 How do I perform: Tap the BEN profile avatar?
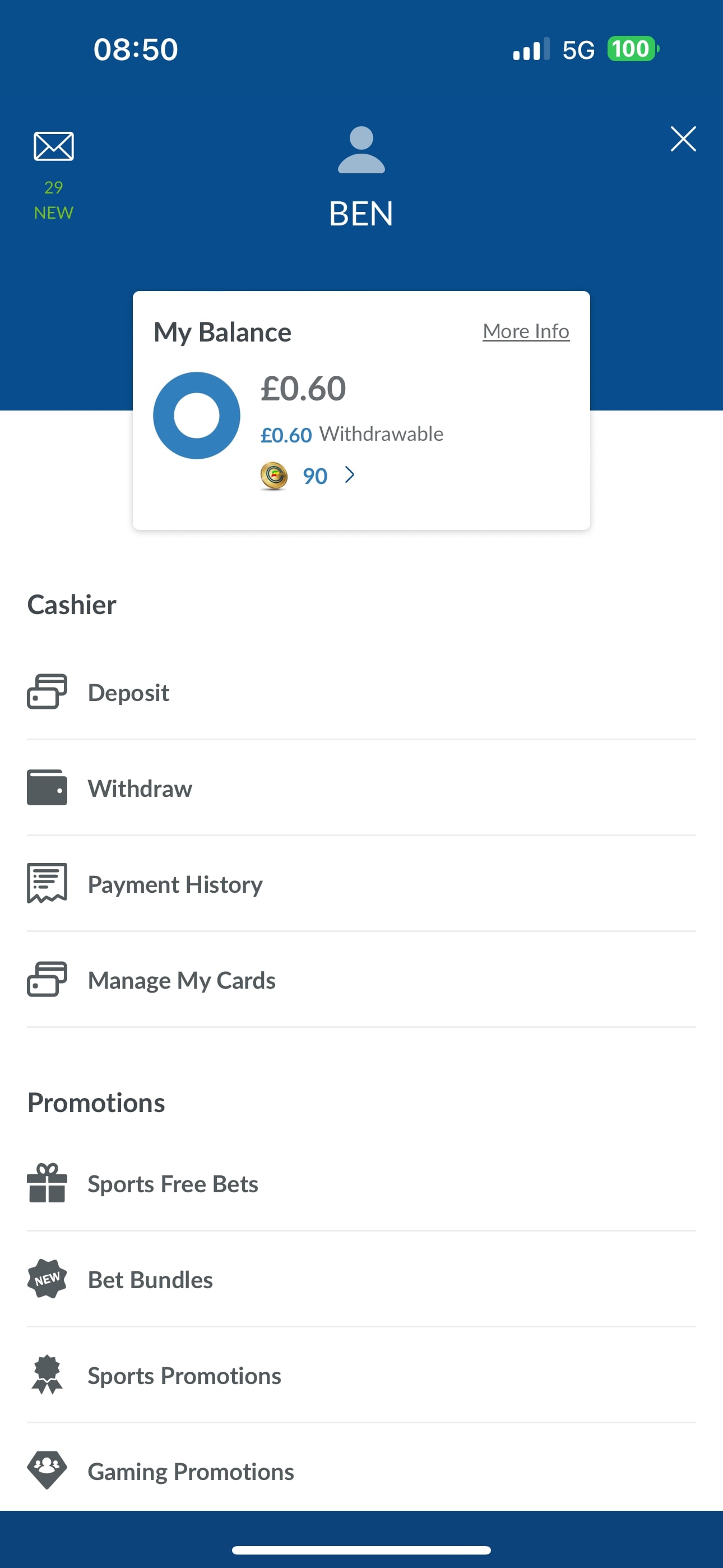361,150
